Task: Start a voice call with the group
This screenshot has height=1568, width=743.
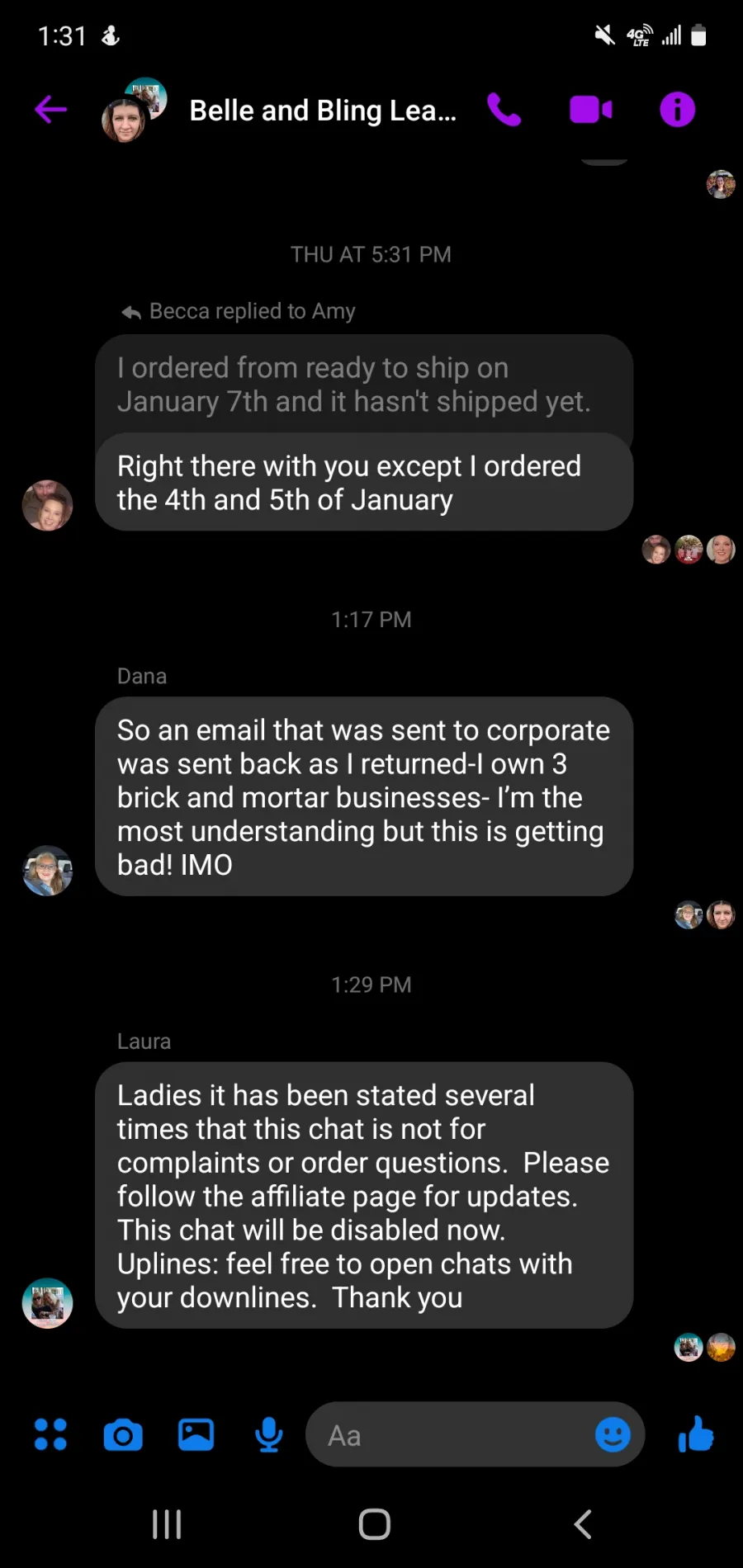Action: point(504,109)
